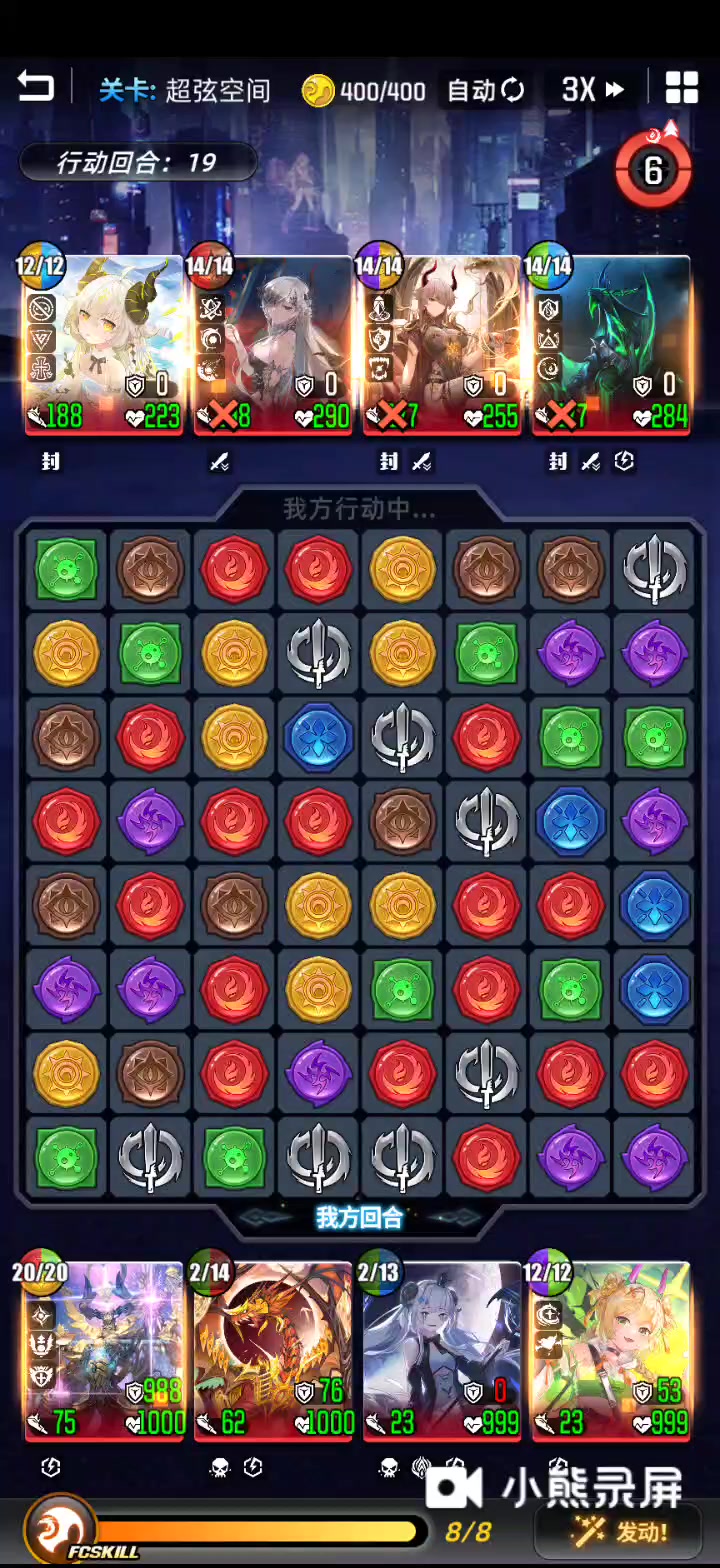Select enemy dragon card with 284 HP
The height and width of the screenshot is (1568, 720).
click(x=611, y=346)
